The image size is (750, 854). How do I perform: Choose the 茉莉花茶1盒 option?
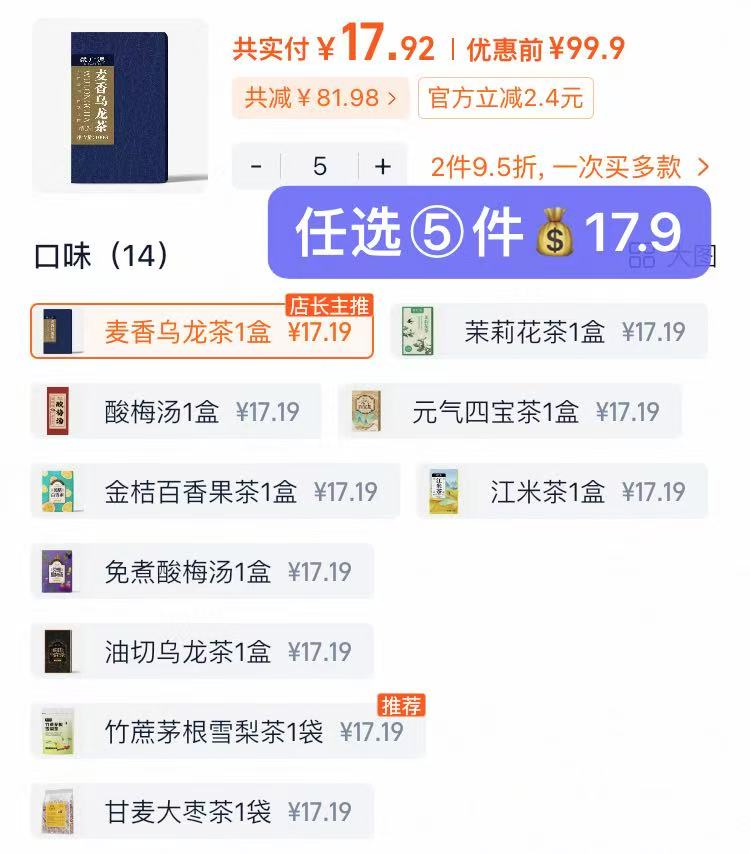[549, 332]
